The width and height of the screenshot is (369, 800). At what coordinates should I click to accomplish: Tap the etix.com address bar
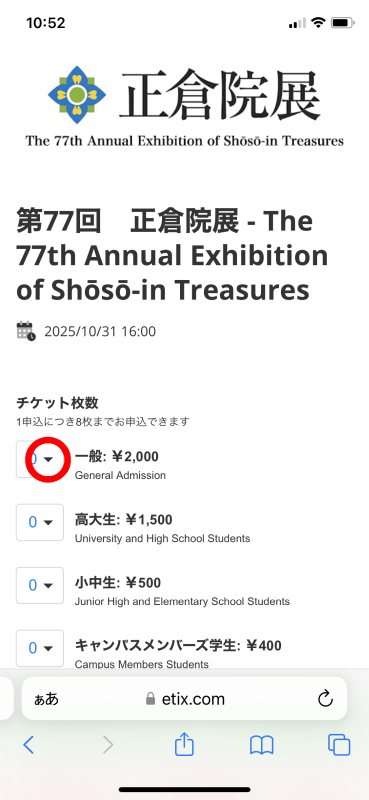185,698
